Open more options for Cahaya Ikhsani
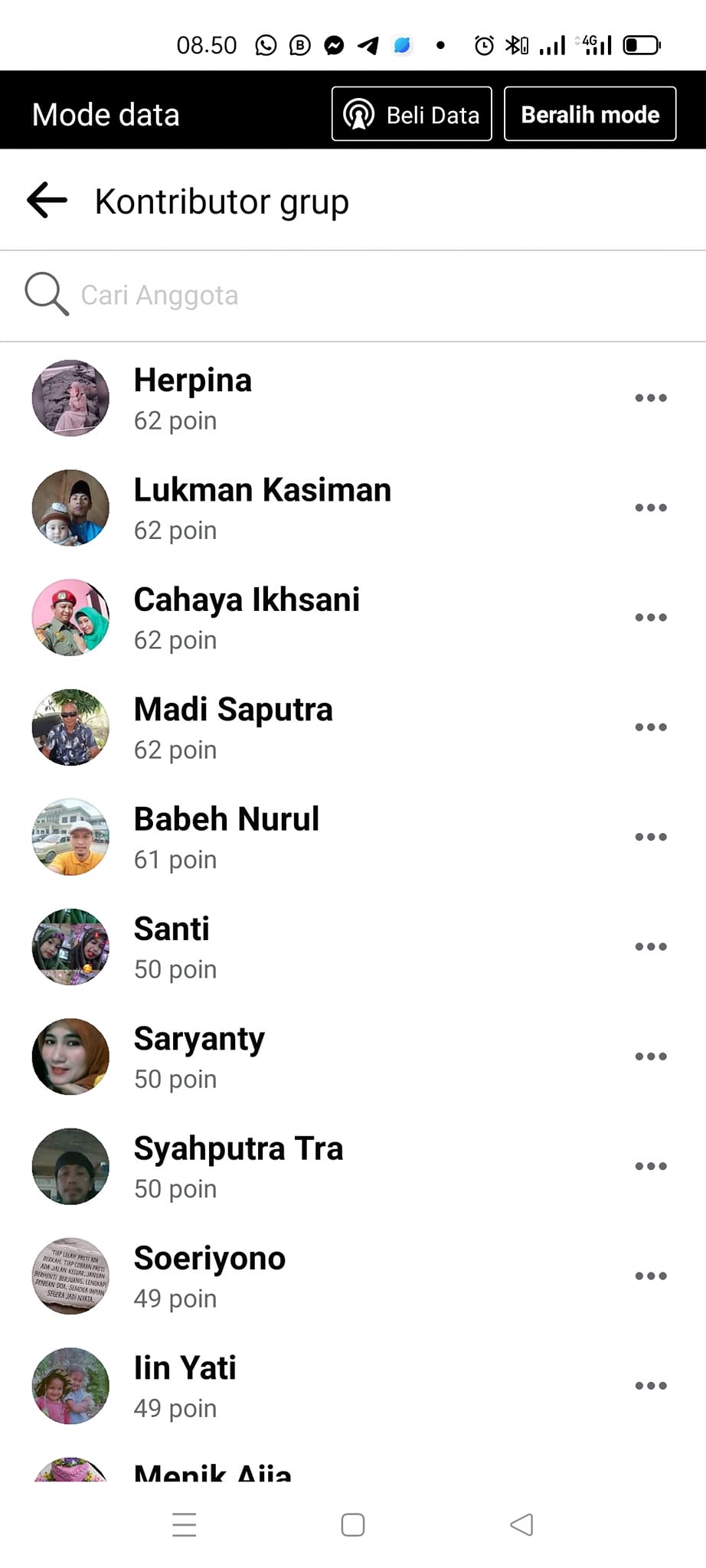706x1568 pixels. pos(650,617)
